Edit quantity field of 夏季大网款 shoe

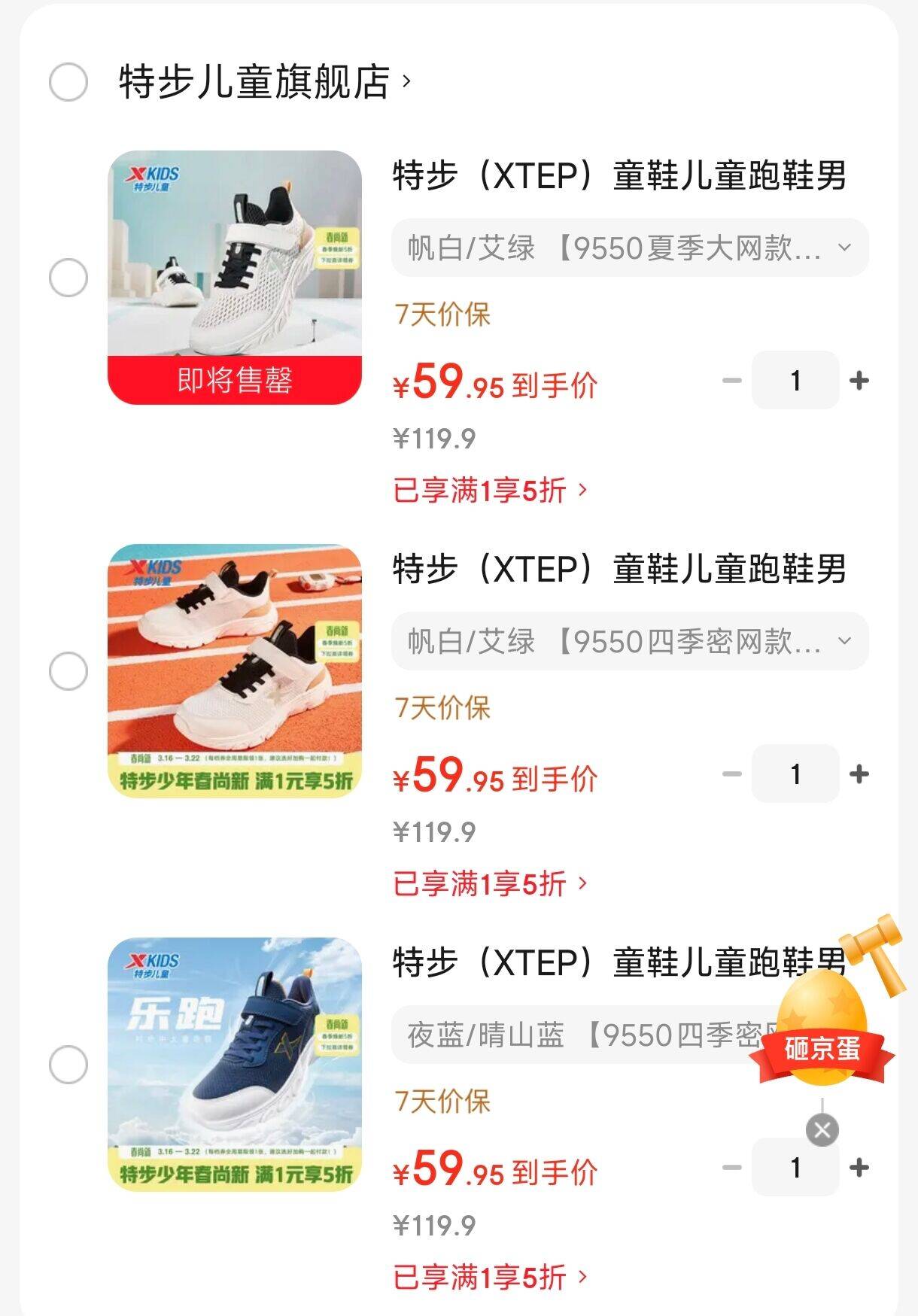click(795, 381)
